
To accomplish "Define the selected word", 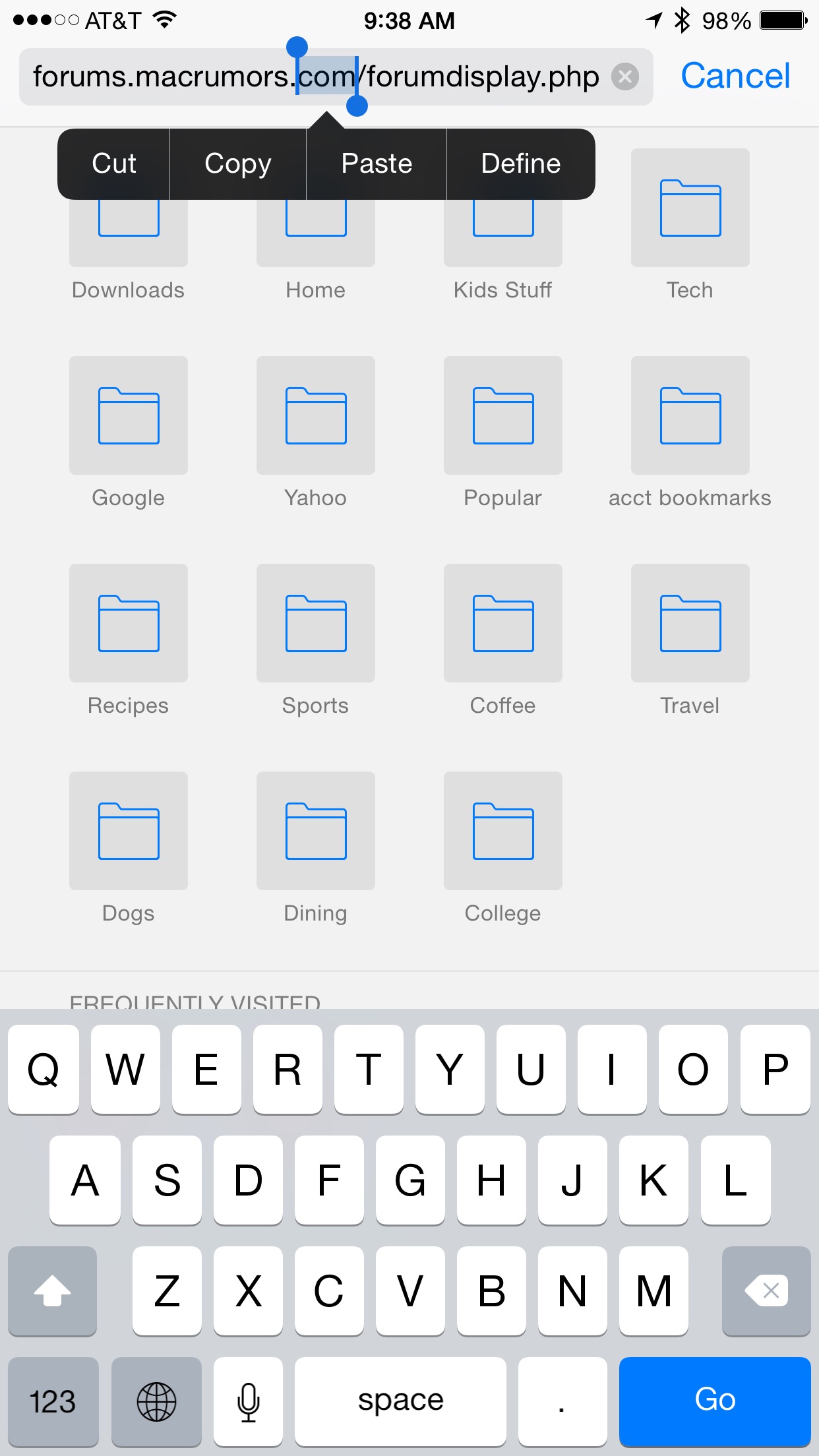I will [x=521, y=164].
